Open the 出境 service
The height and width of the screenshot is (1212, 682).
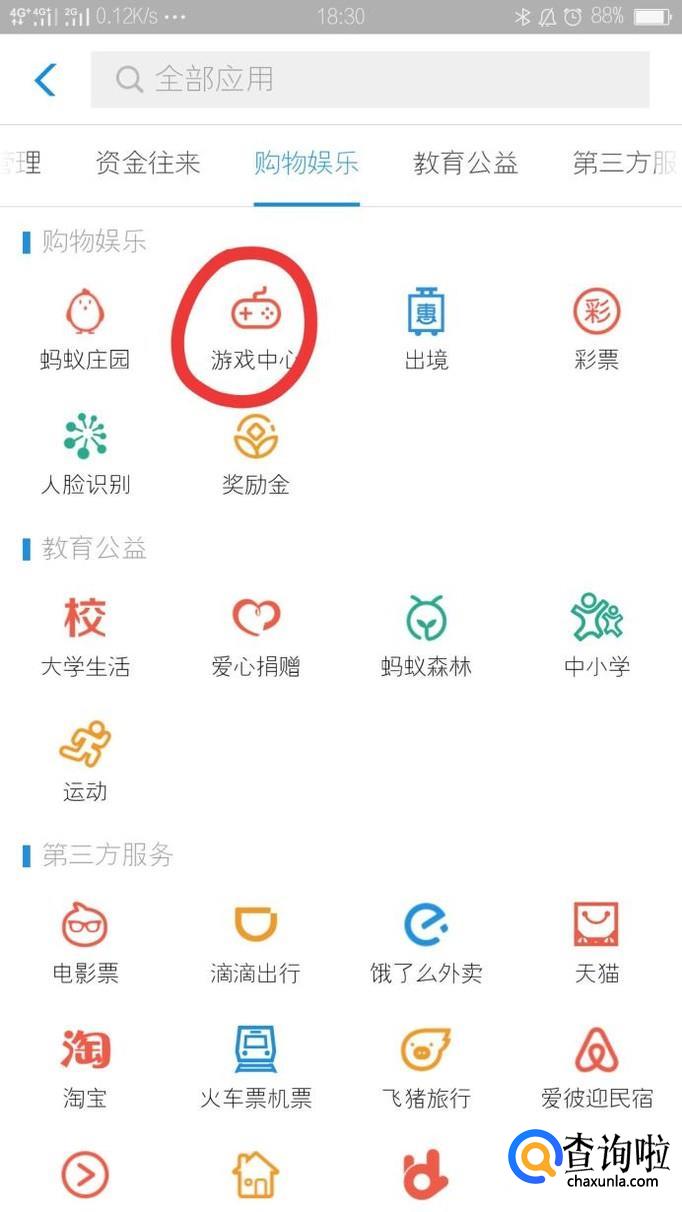point(426,330)
